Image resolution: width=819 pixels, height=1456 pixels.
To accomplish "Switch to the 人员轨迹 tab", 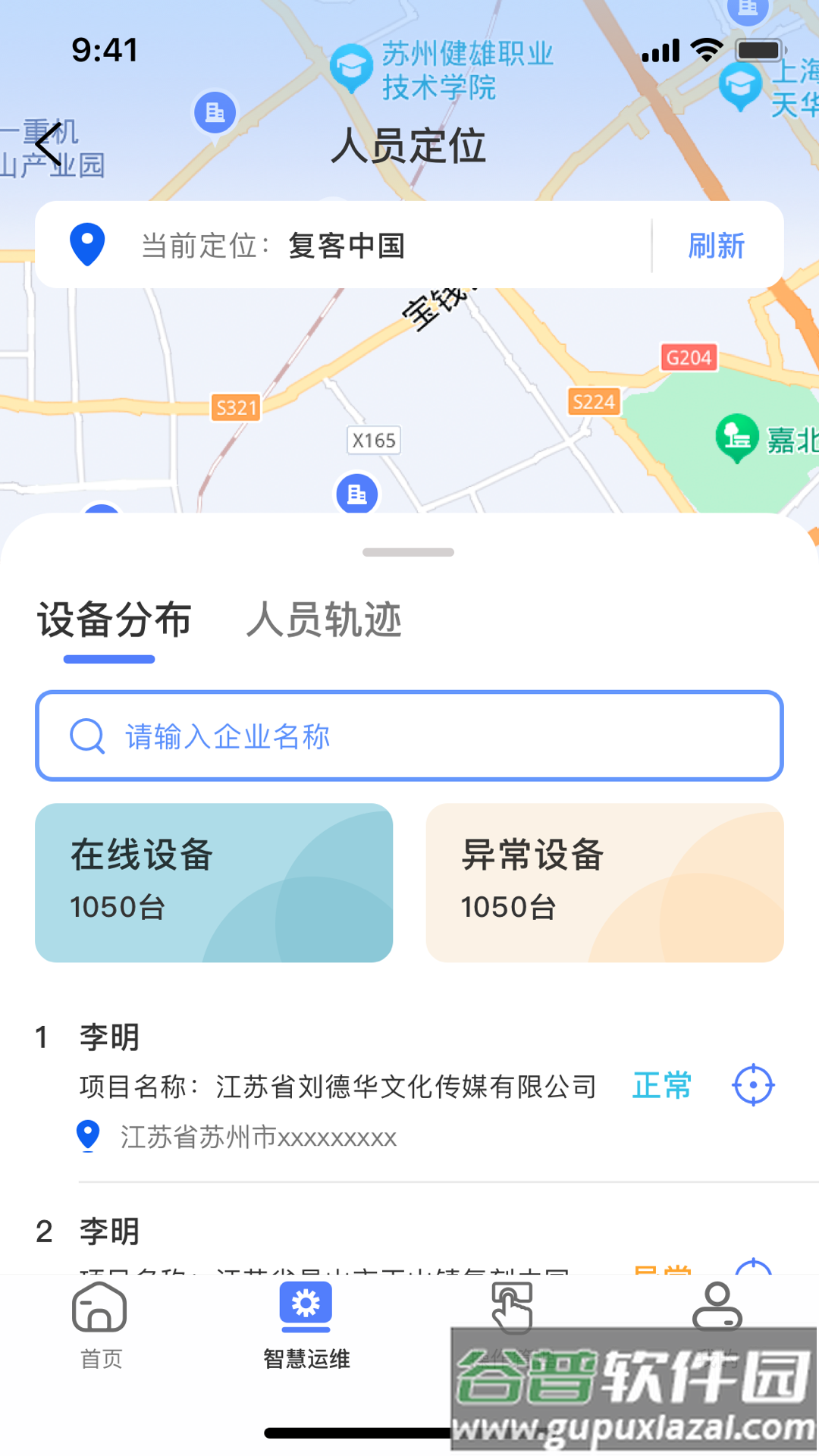I will click(324, 620).
